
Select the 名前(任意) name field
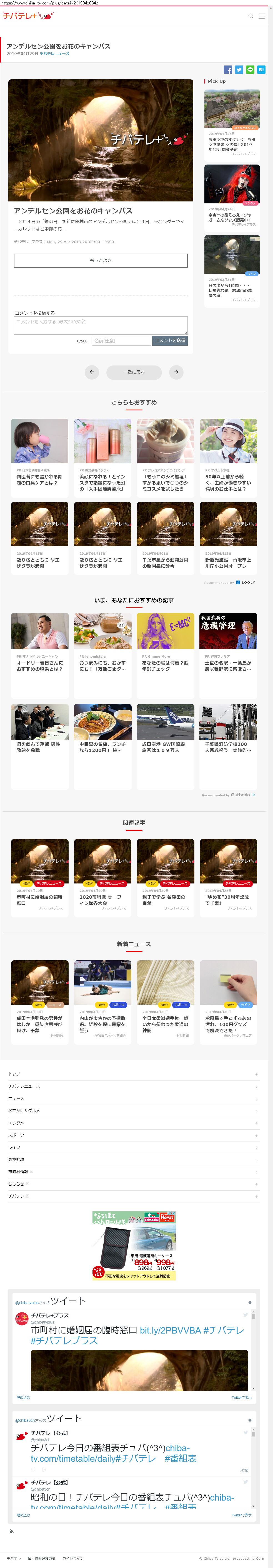coord(121,341)
